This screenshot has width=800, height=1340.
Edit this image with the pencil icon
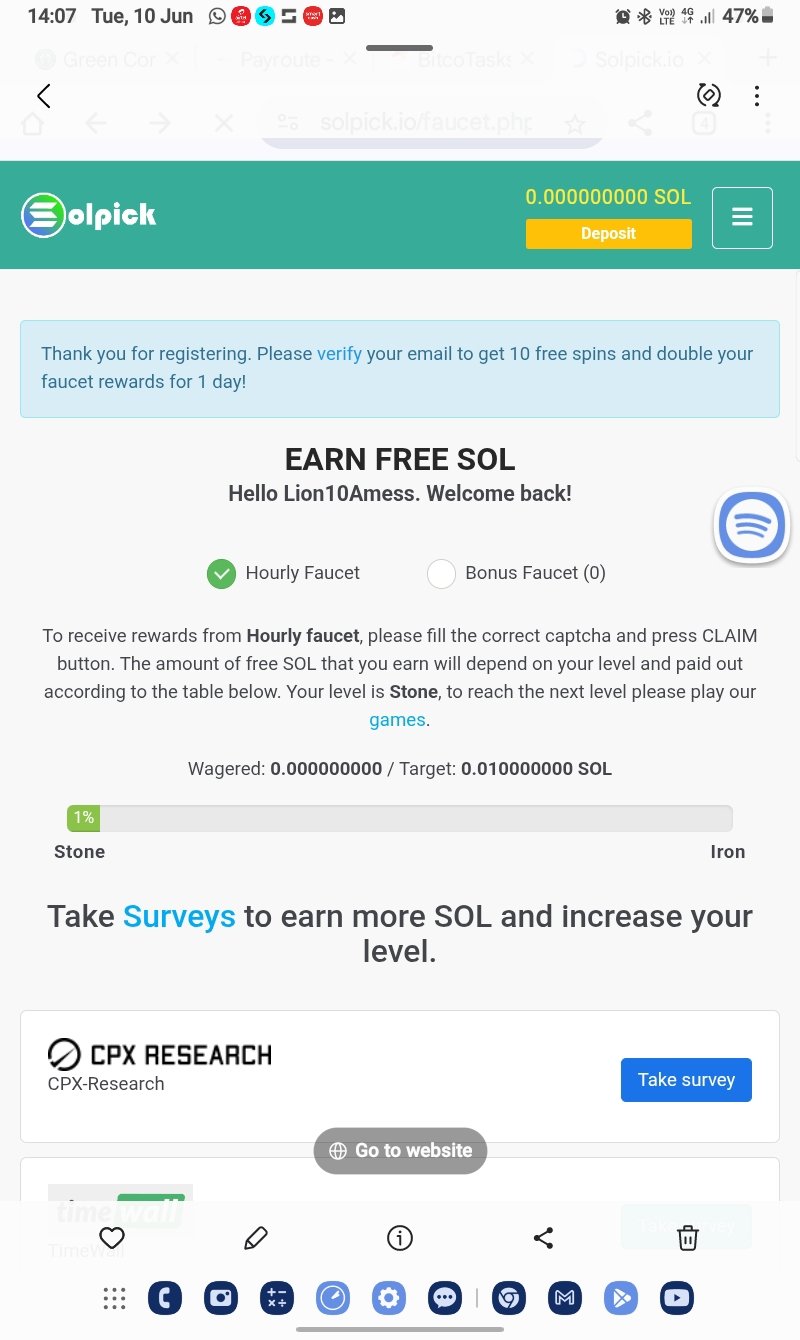256,1239
